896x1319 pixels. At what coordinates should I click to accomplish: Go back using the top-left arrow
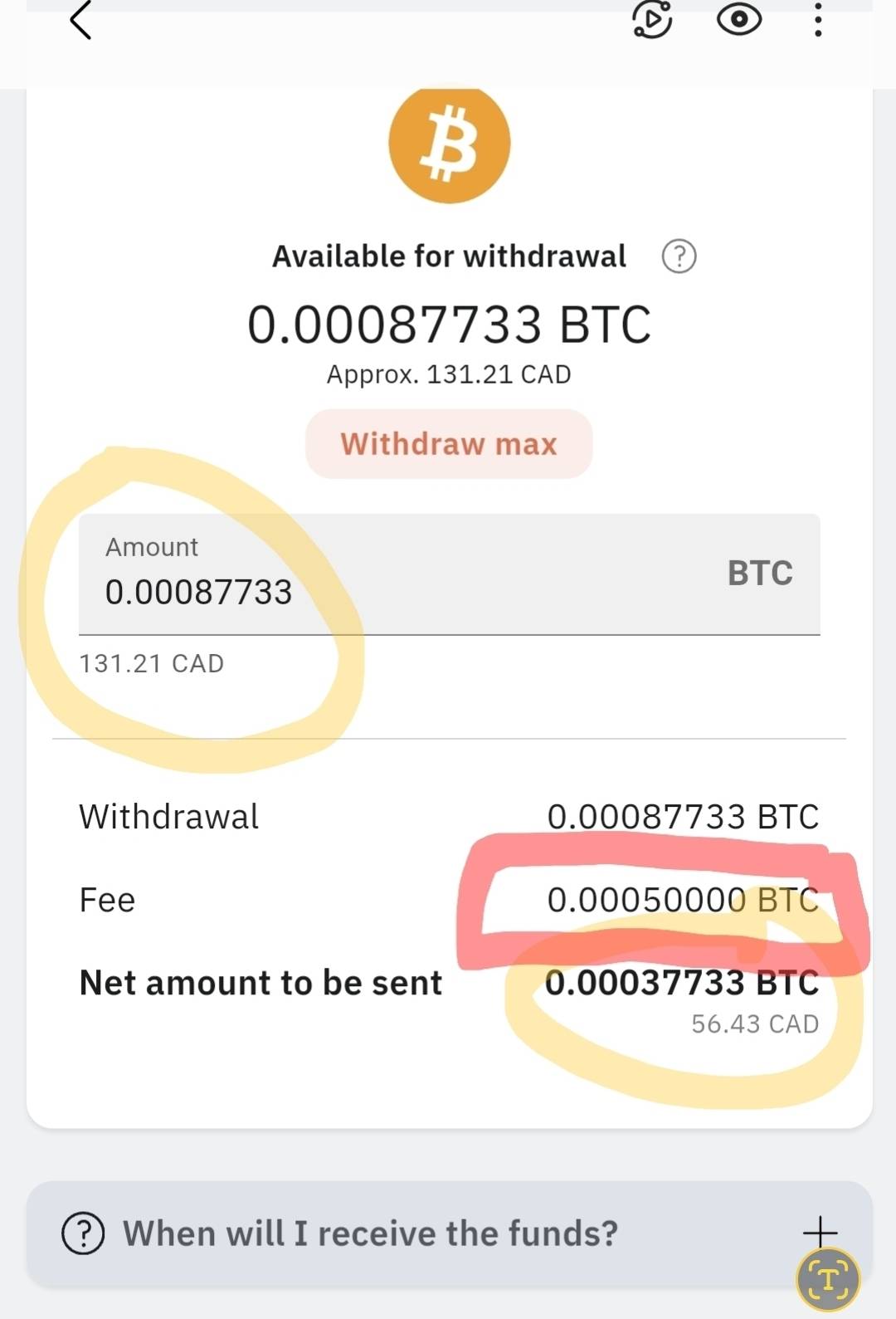(x=80, y=20)
